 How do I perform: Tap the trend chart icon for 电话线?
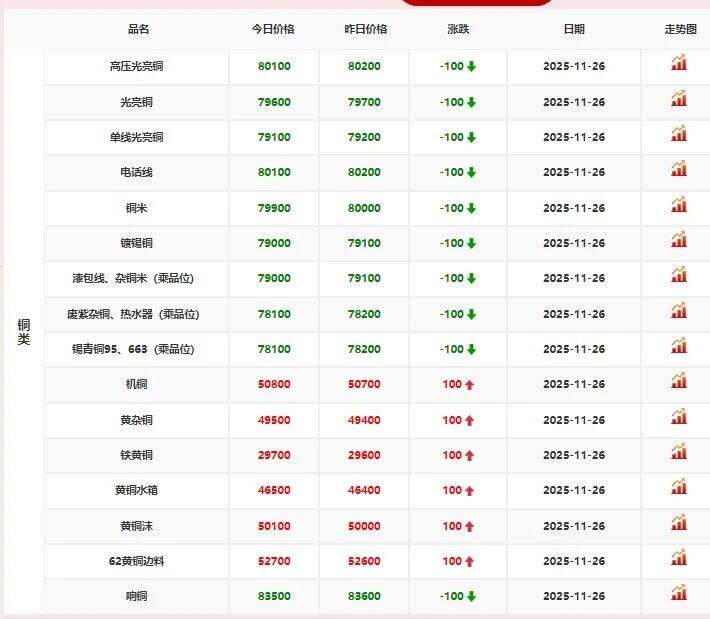(679, 170)
